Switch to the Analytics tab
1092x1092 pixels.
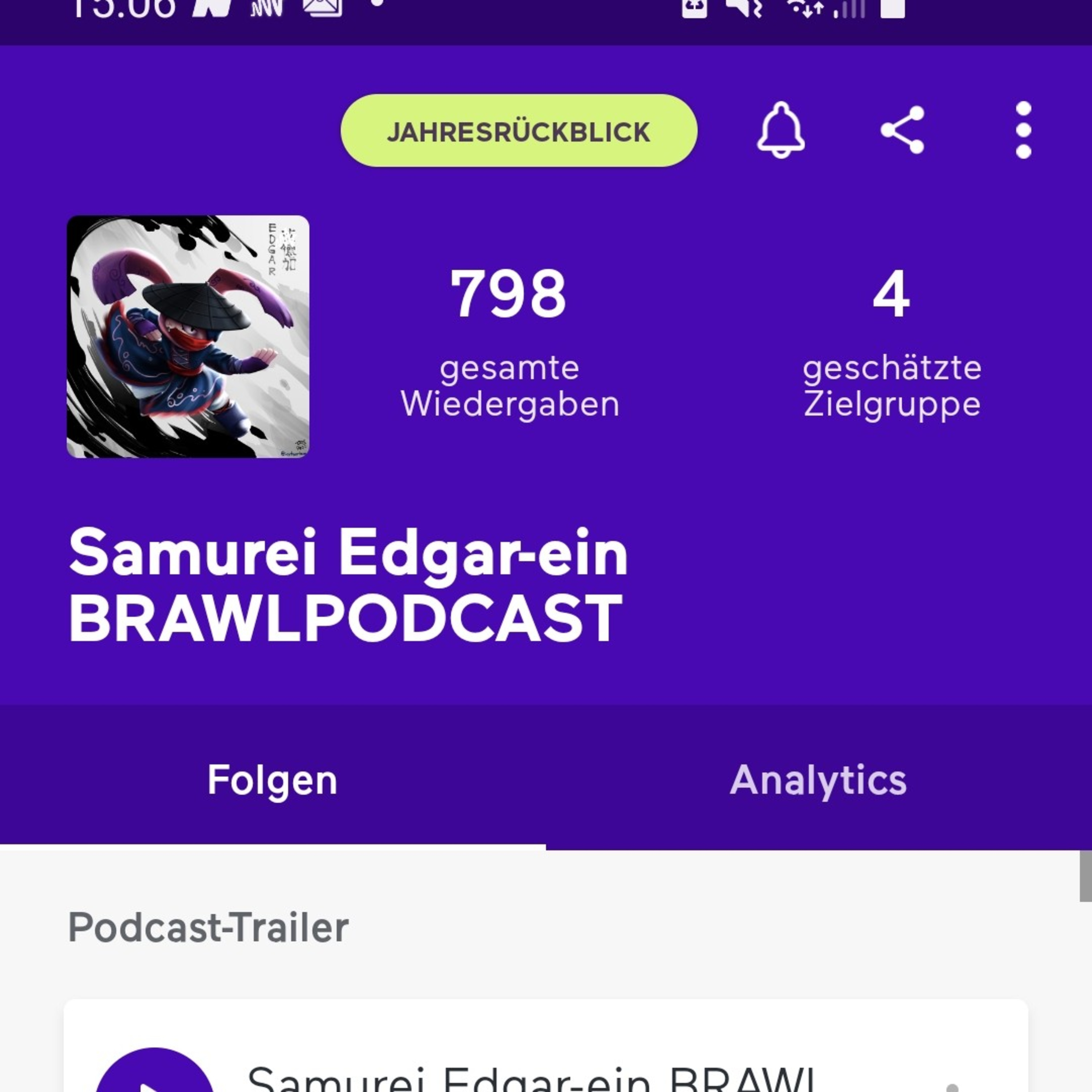[818, 779]
